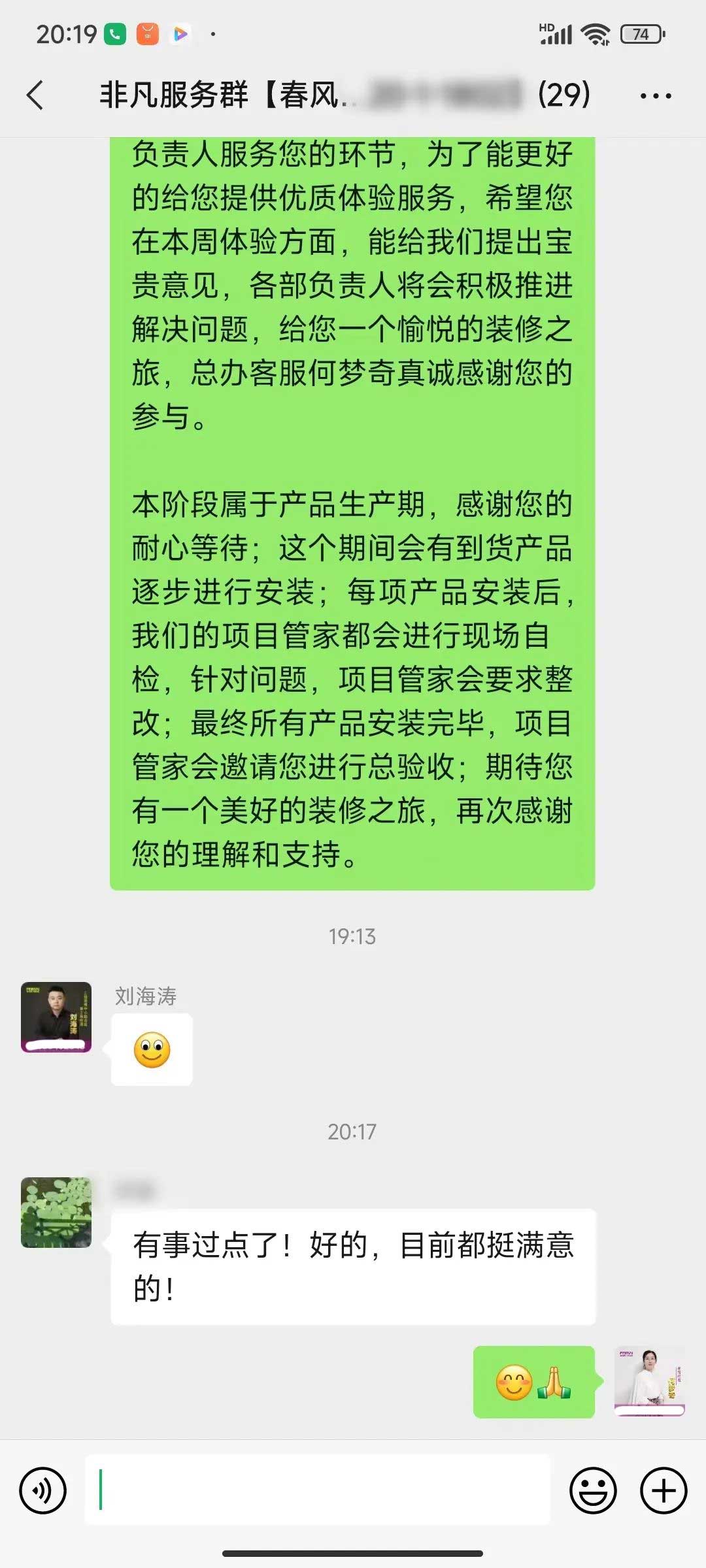Open the emoji sticker panel
This screenshot has height=1568, width=706.
593,1491
